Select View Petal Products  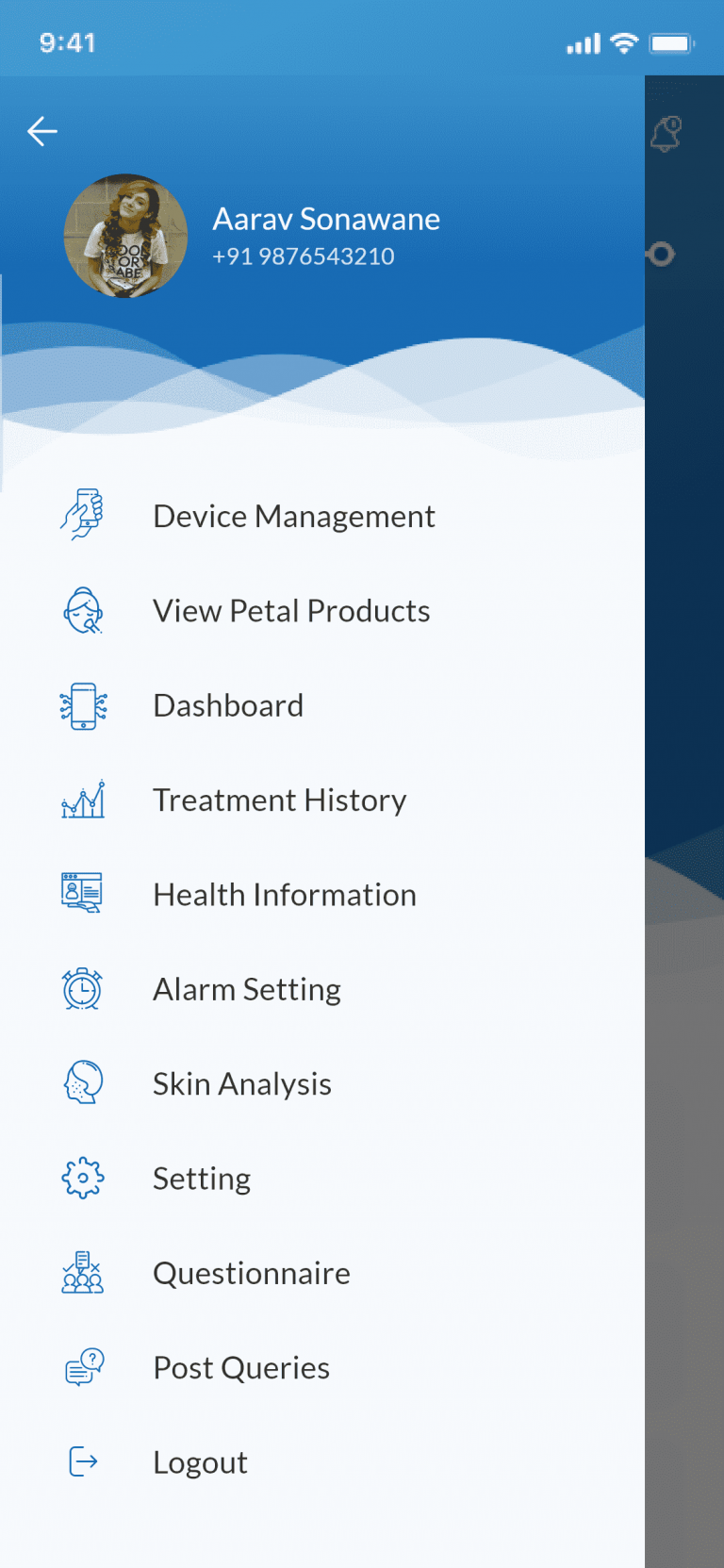[322, 611]
